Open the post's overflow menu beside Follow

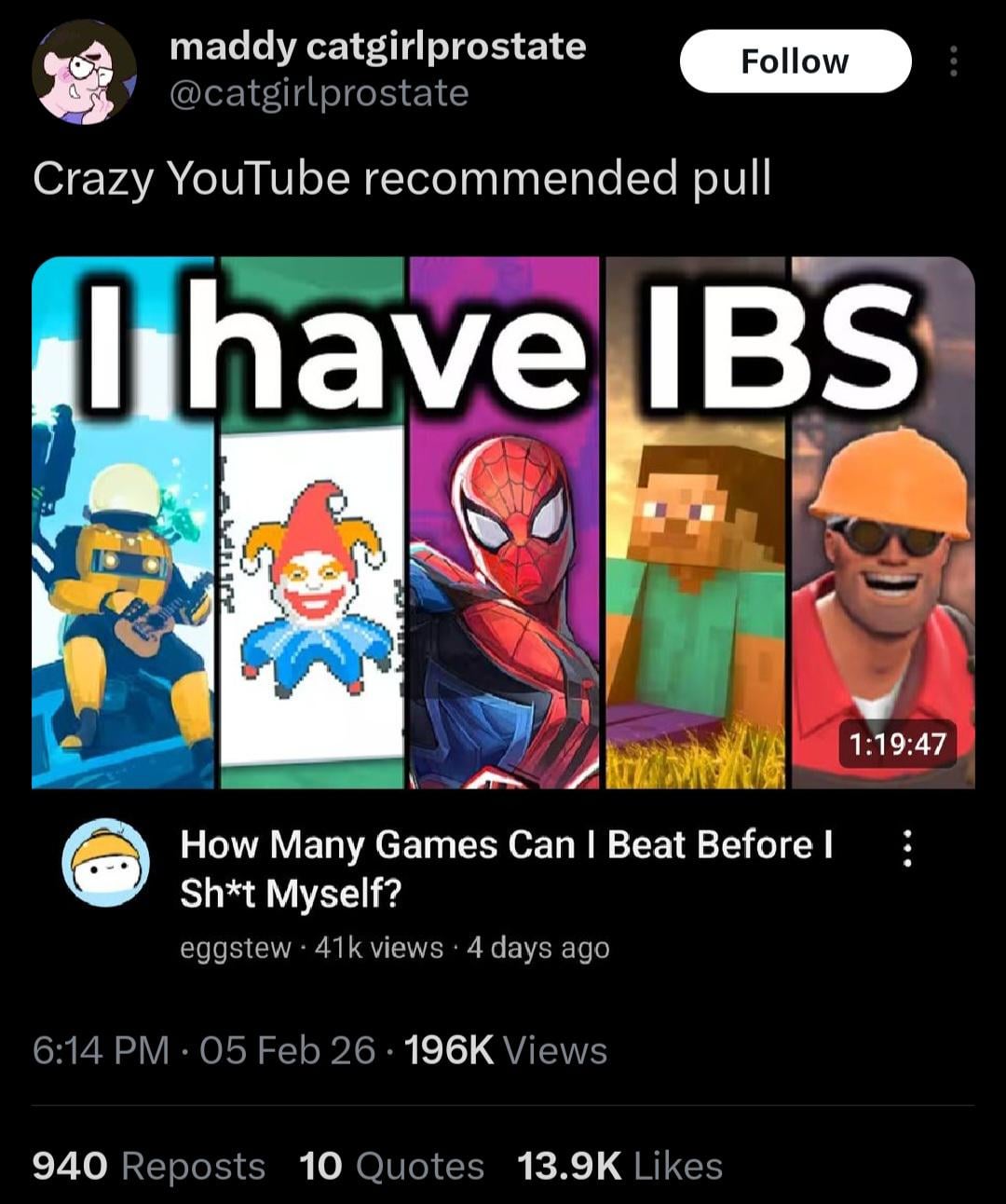pos(952,62)
